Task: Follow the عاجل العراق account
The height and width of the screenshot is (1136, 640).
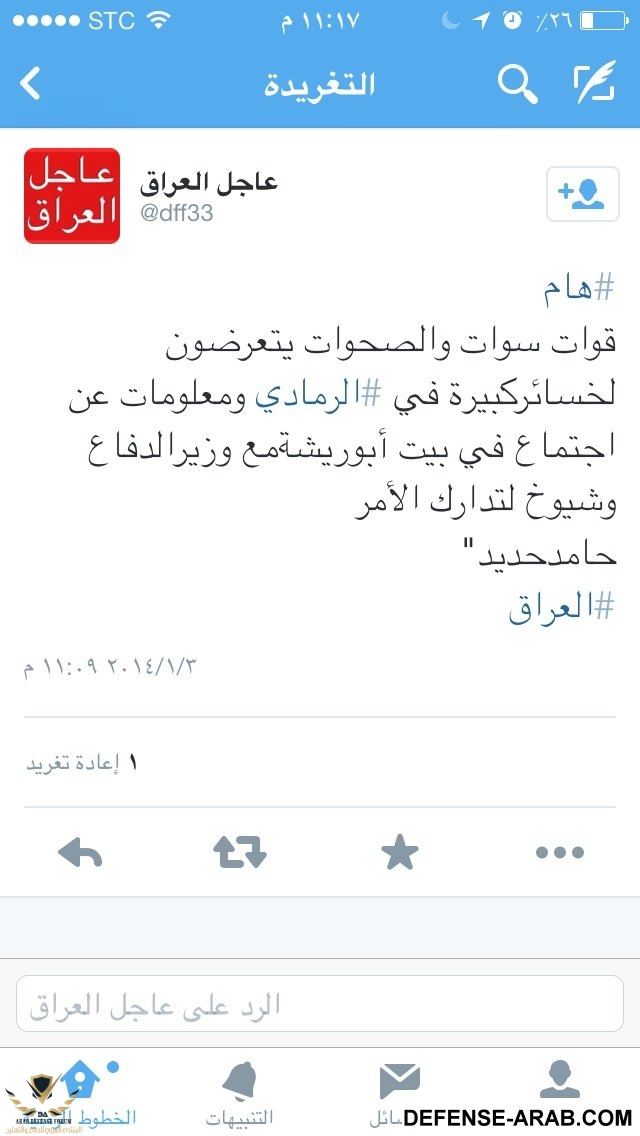Action: (575, 194)
